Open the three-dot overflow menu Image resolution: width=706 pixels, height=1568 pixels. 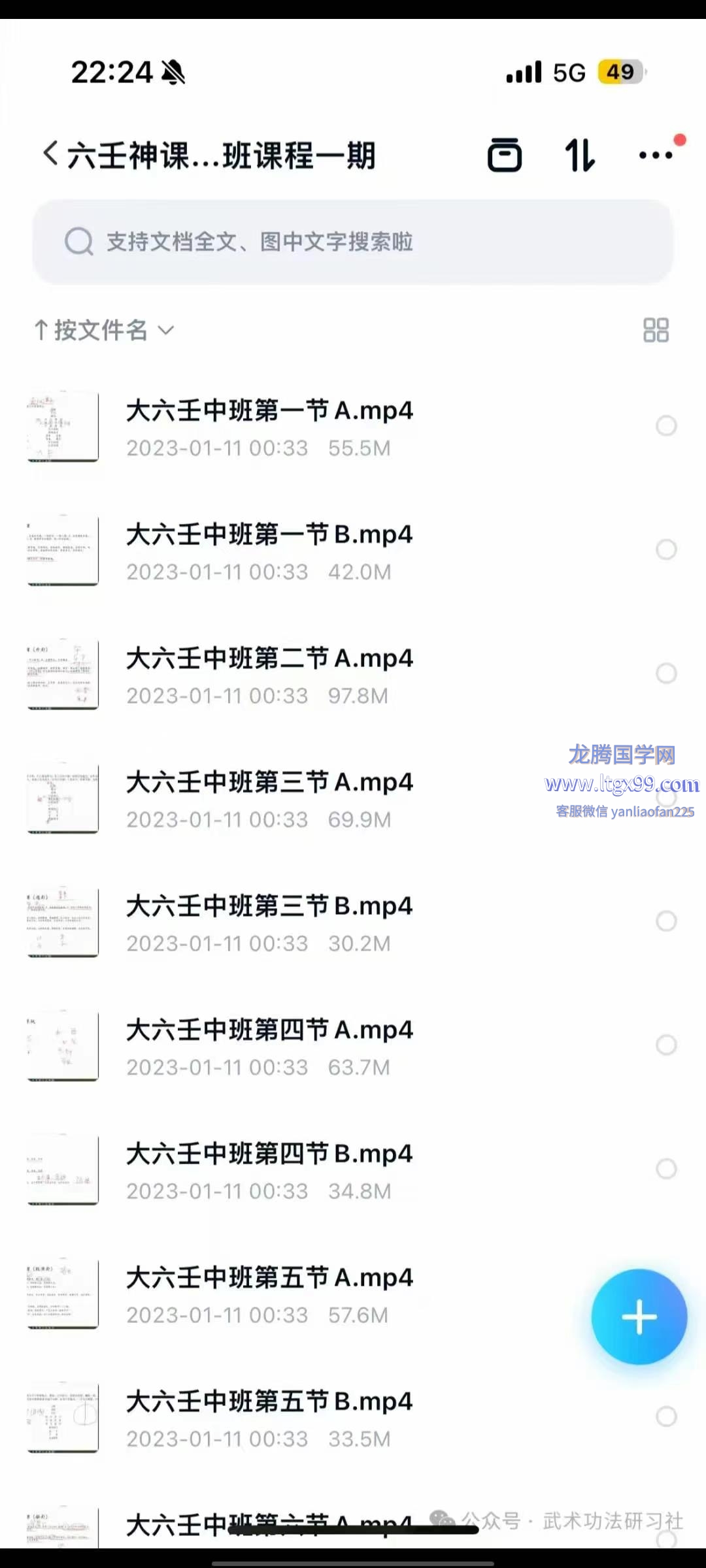656,155
